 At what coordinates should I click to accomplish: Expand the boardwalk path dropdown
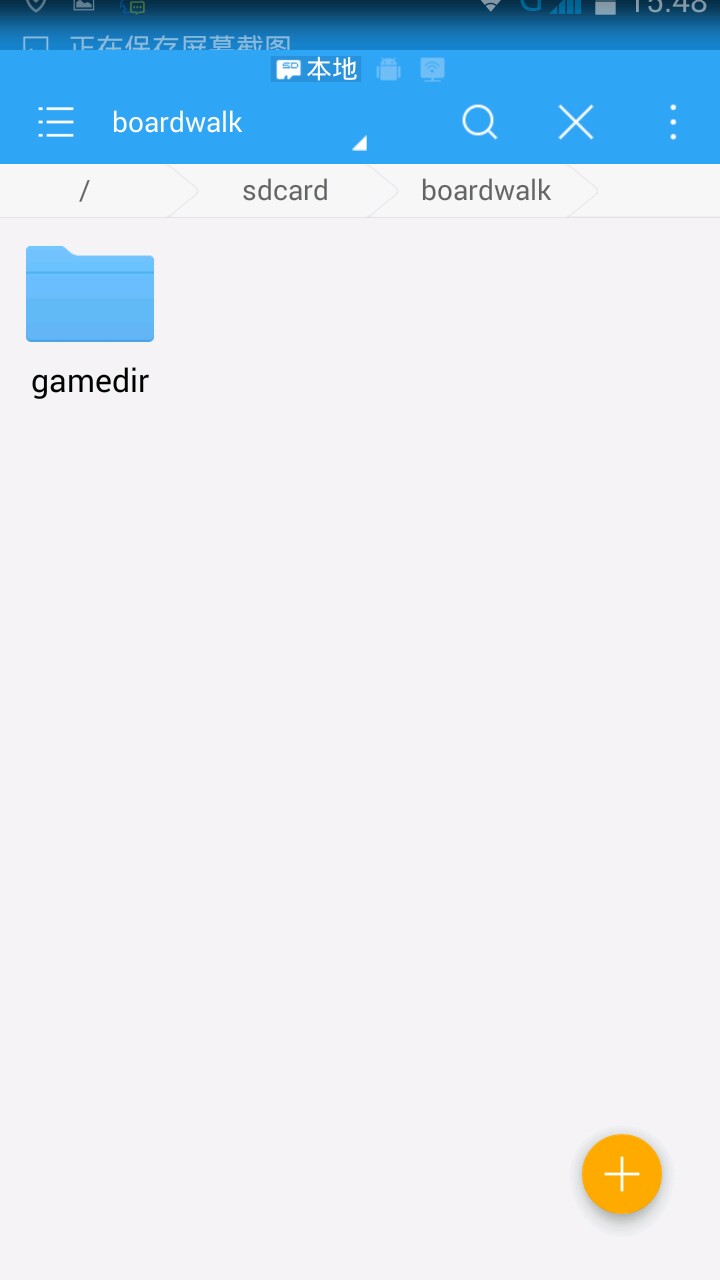click(359, 143)
